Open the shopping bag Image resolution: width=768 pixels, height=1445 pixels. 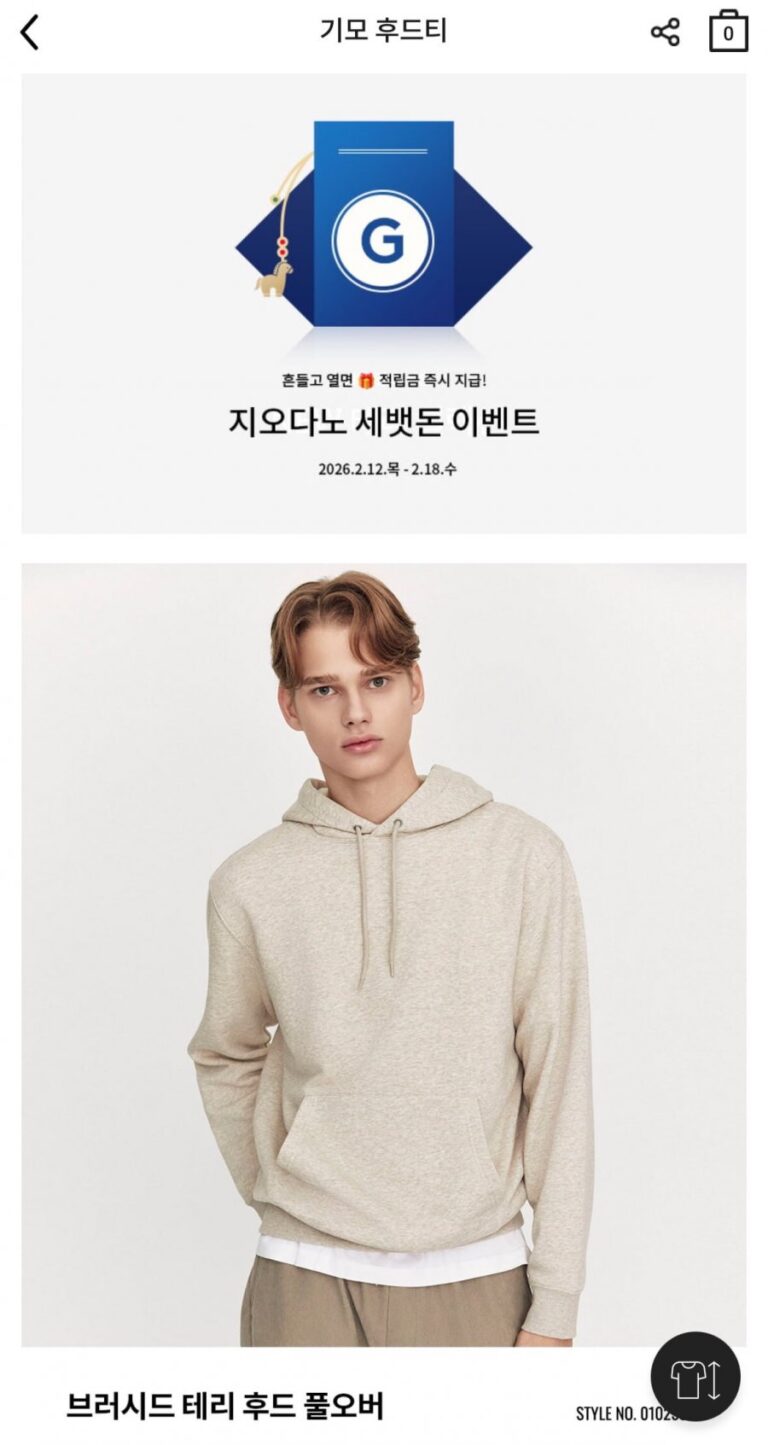pos(728,32)
